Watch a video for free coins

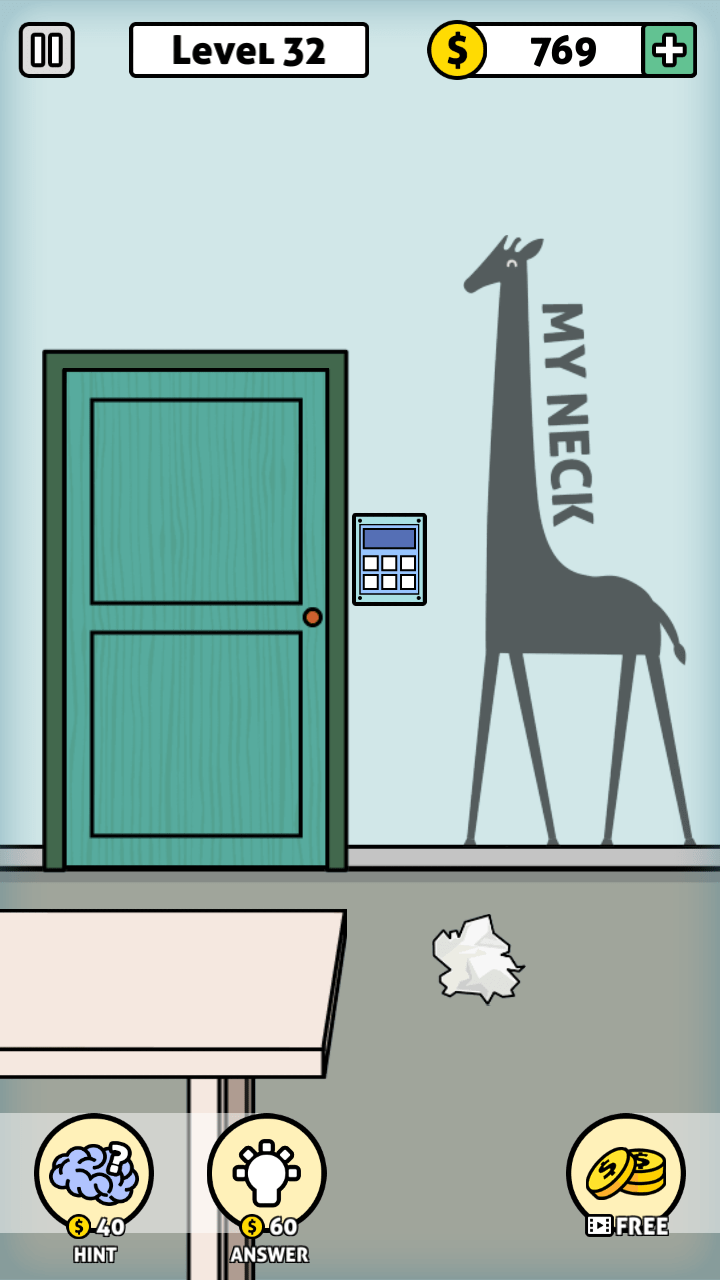coord(626,1173)
